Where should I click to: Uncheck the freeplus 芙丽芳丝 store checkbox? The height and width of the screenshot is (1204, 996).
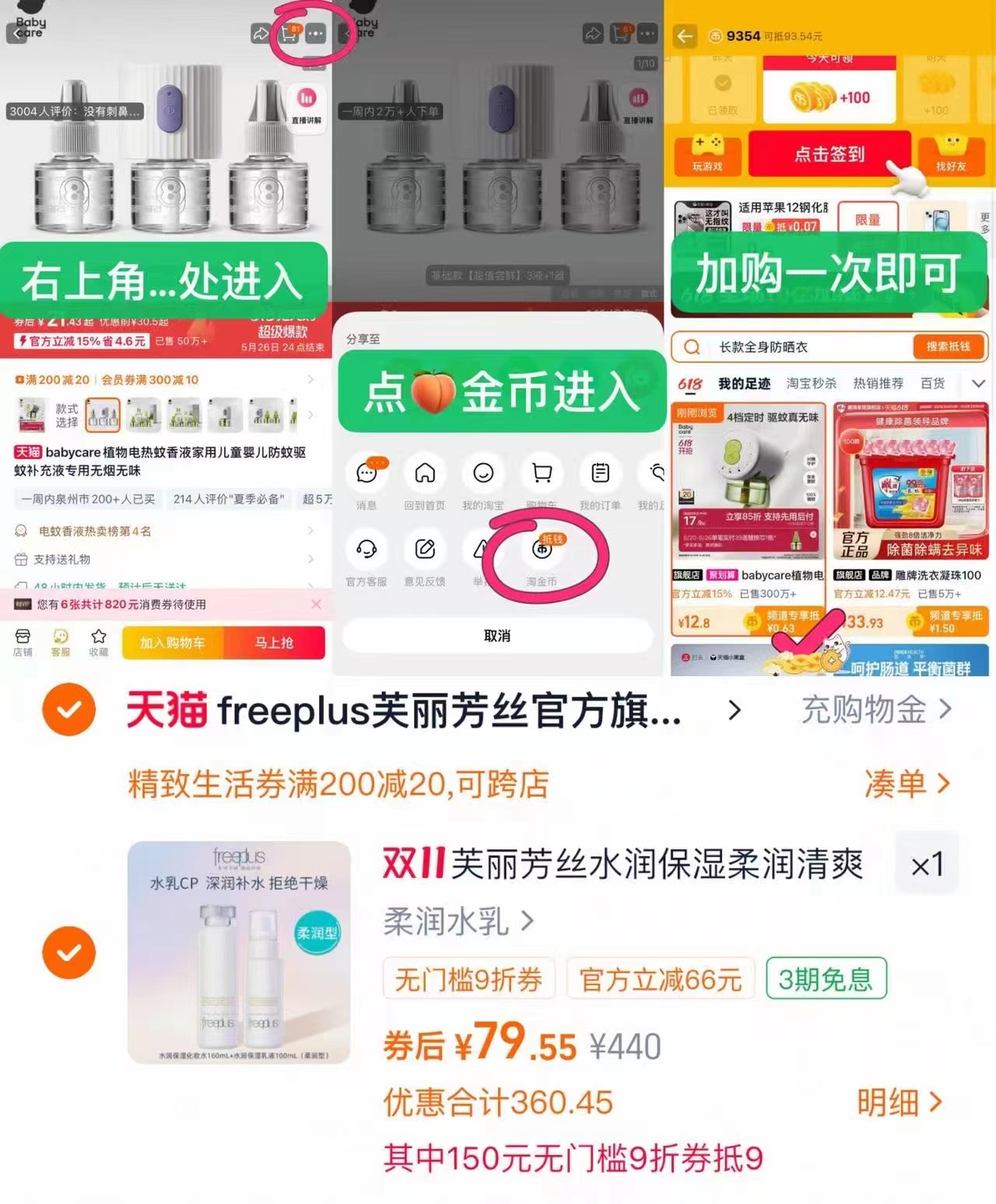click(69, 709)
